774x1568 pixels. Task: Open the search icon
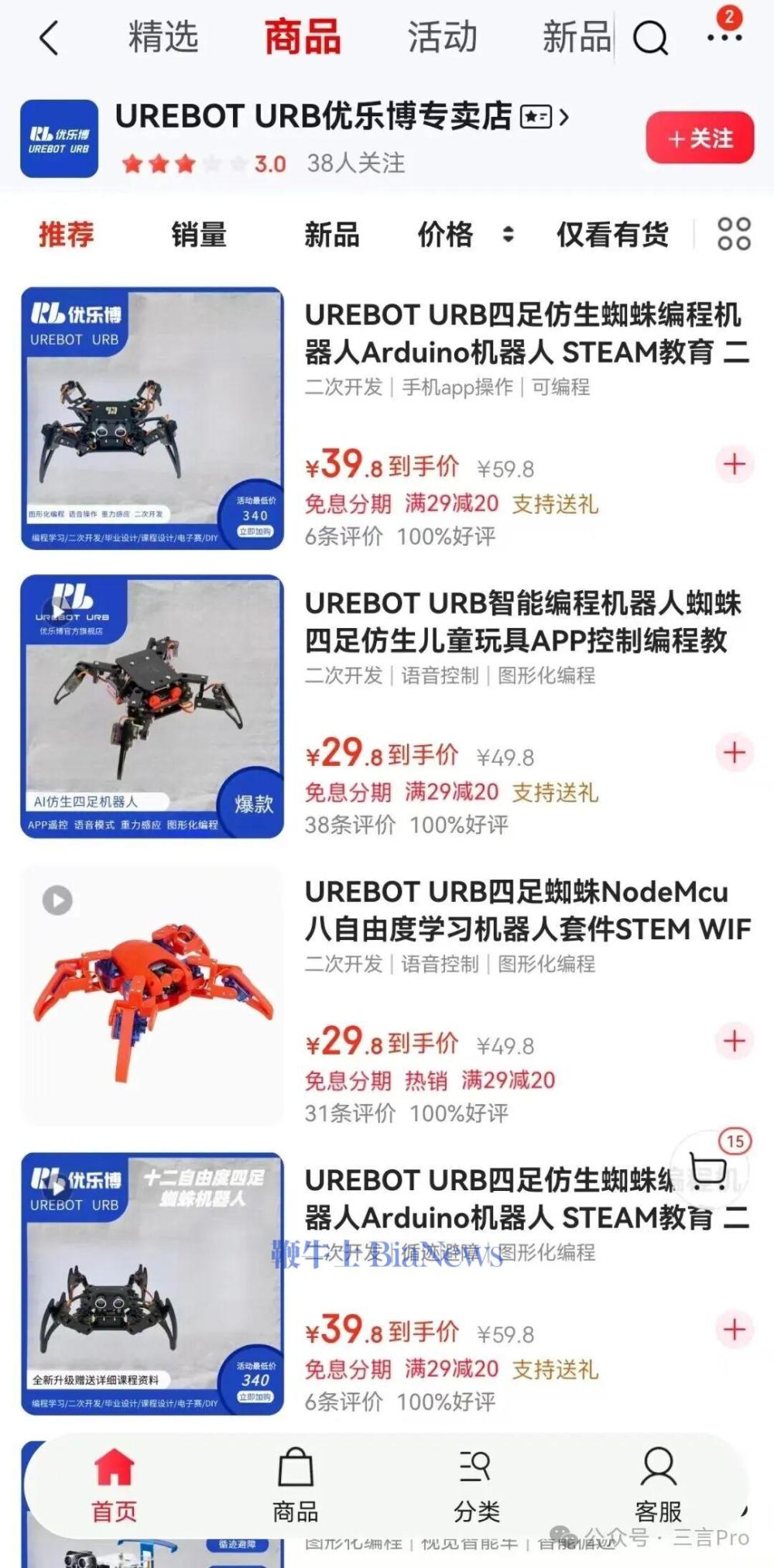coord(651,36)
